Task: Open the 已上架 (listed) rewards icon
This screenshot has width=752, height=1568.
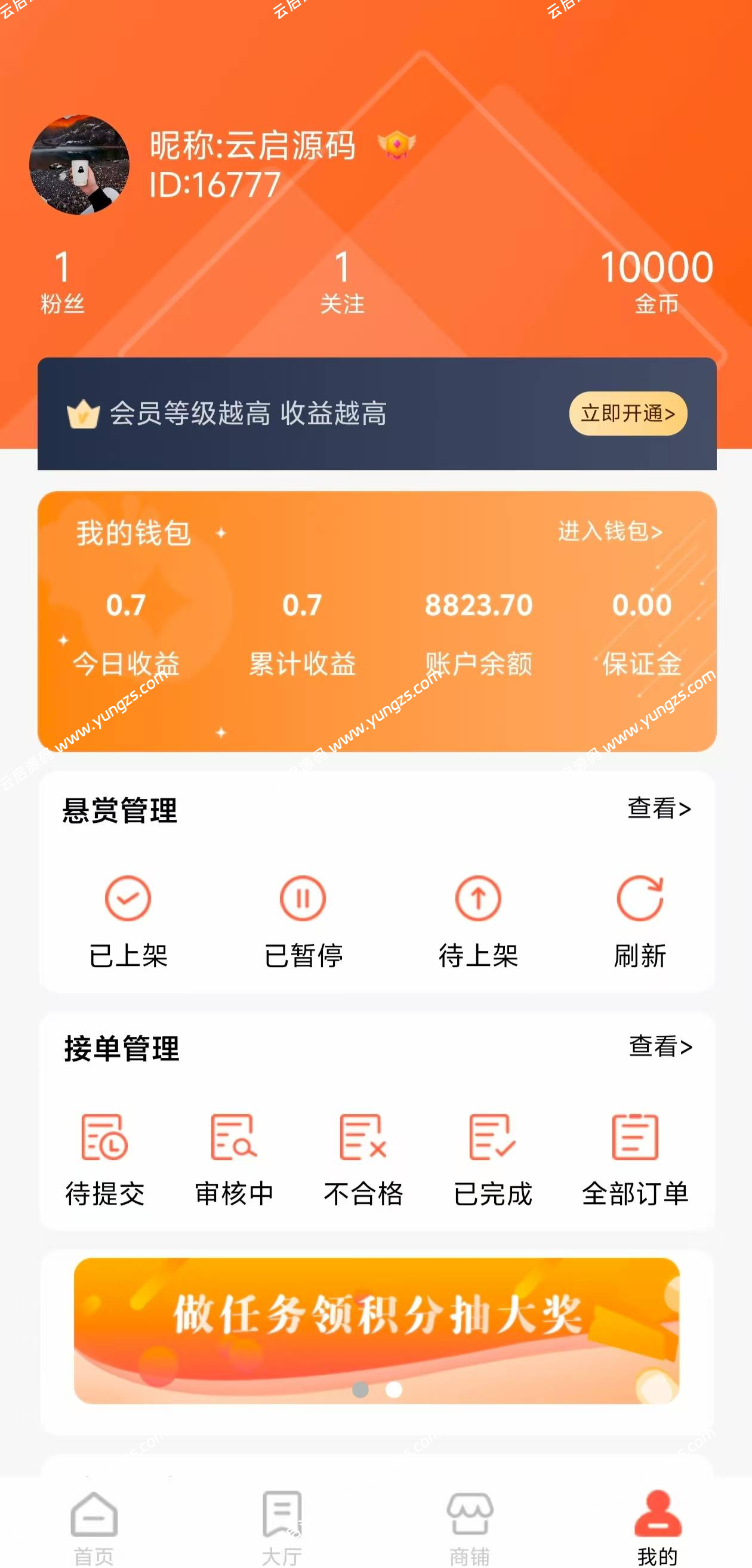Action: click(x=127, y=899)
